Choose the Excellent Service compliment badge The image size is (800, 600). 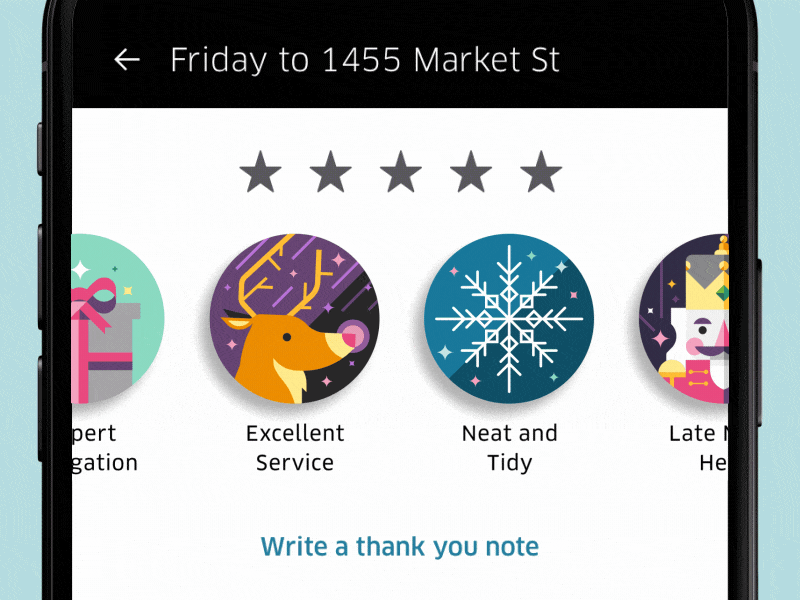(295, 319)
